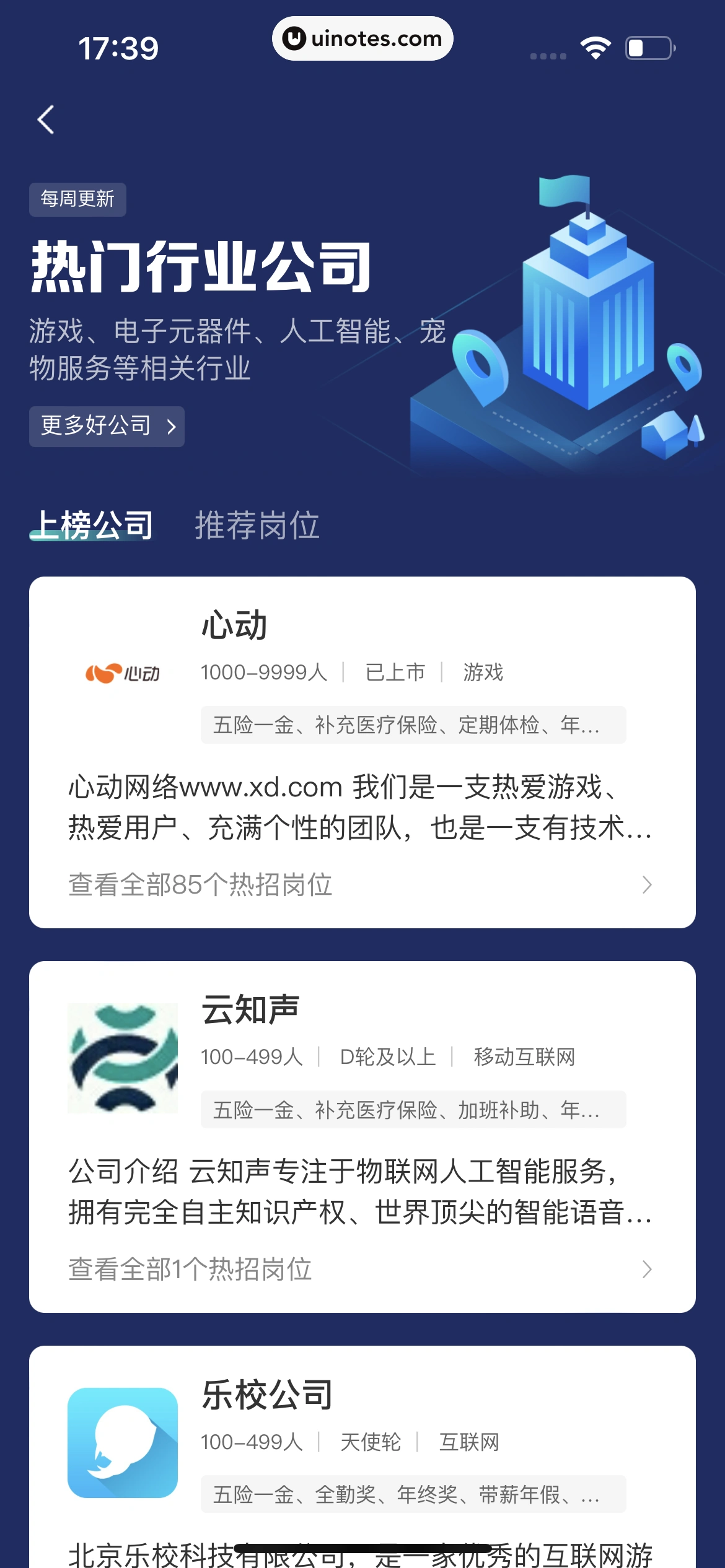Image resolution: width=725 pixels, height=1568 pixels.
Task: Switch to the 推荐岗位 tab
Action: coord(258,525)
